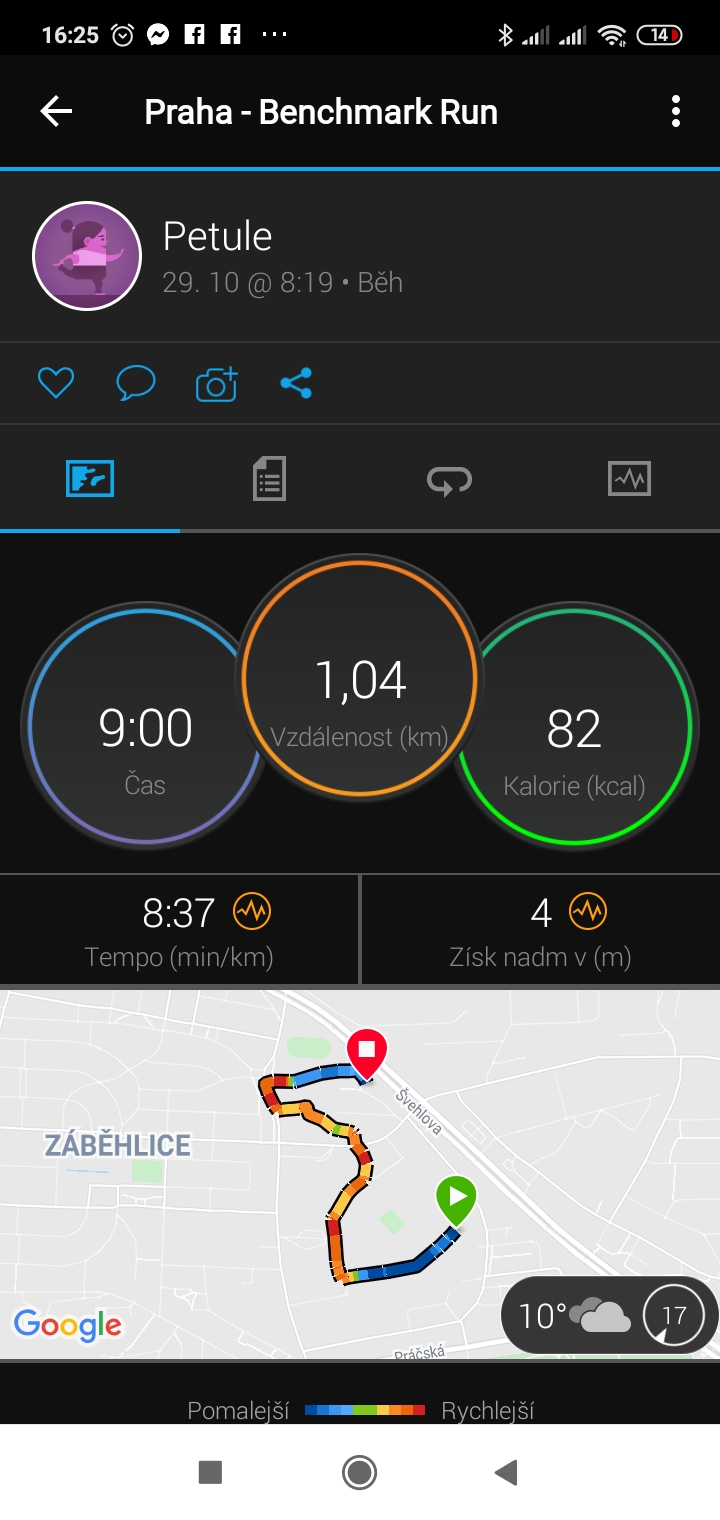Viewport: 720px width, 1520px height.
Task: Add a photo using the camera icon
Action: point(216,383)
